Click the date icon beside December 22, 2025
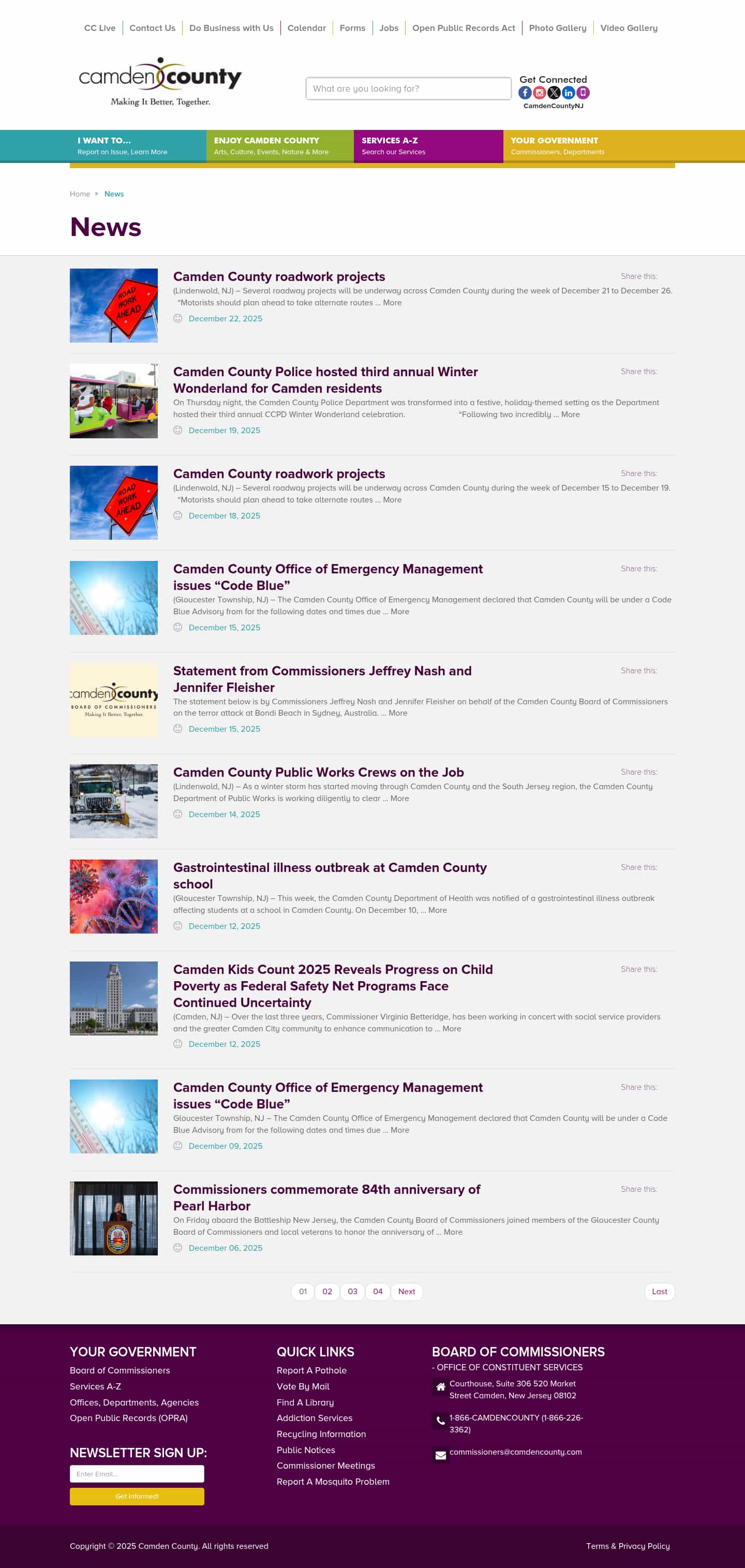Screen dimensions: 745x1568 tap(178, 318)
